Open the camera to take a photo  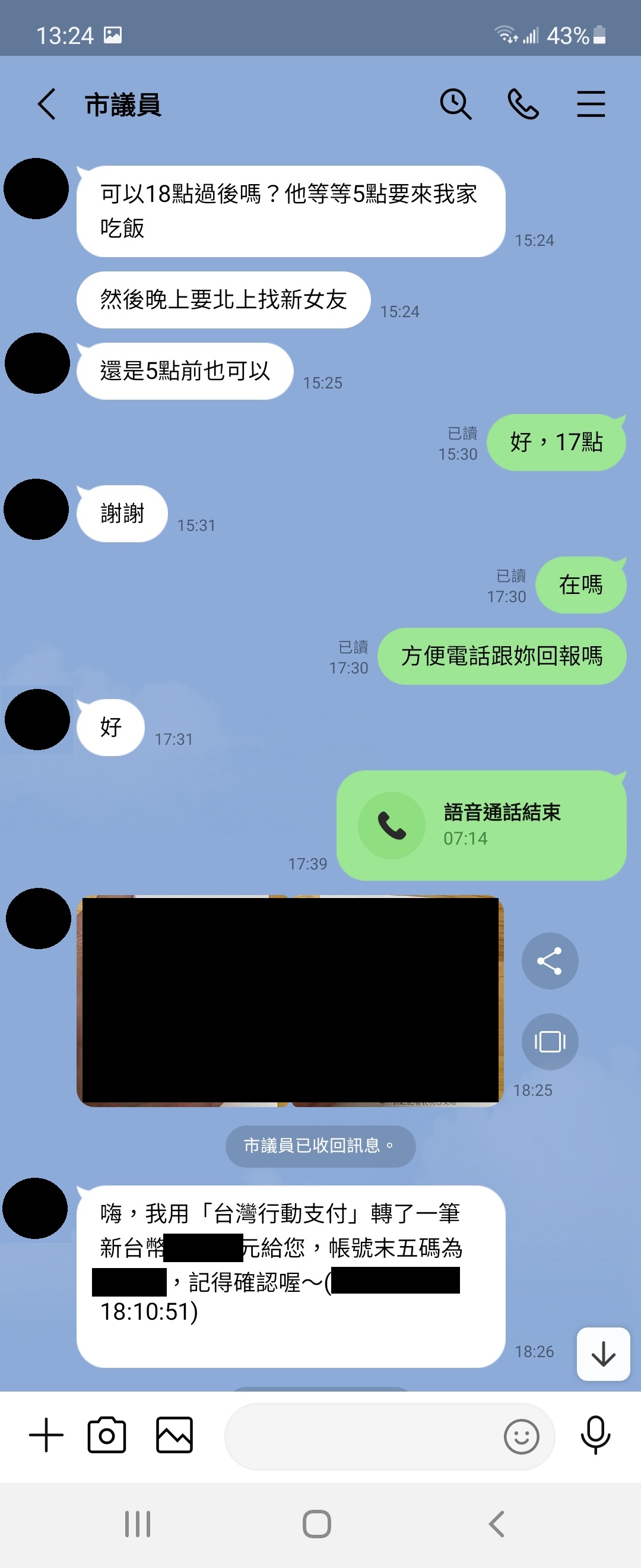107,1436
